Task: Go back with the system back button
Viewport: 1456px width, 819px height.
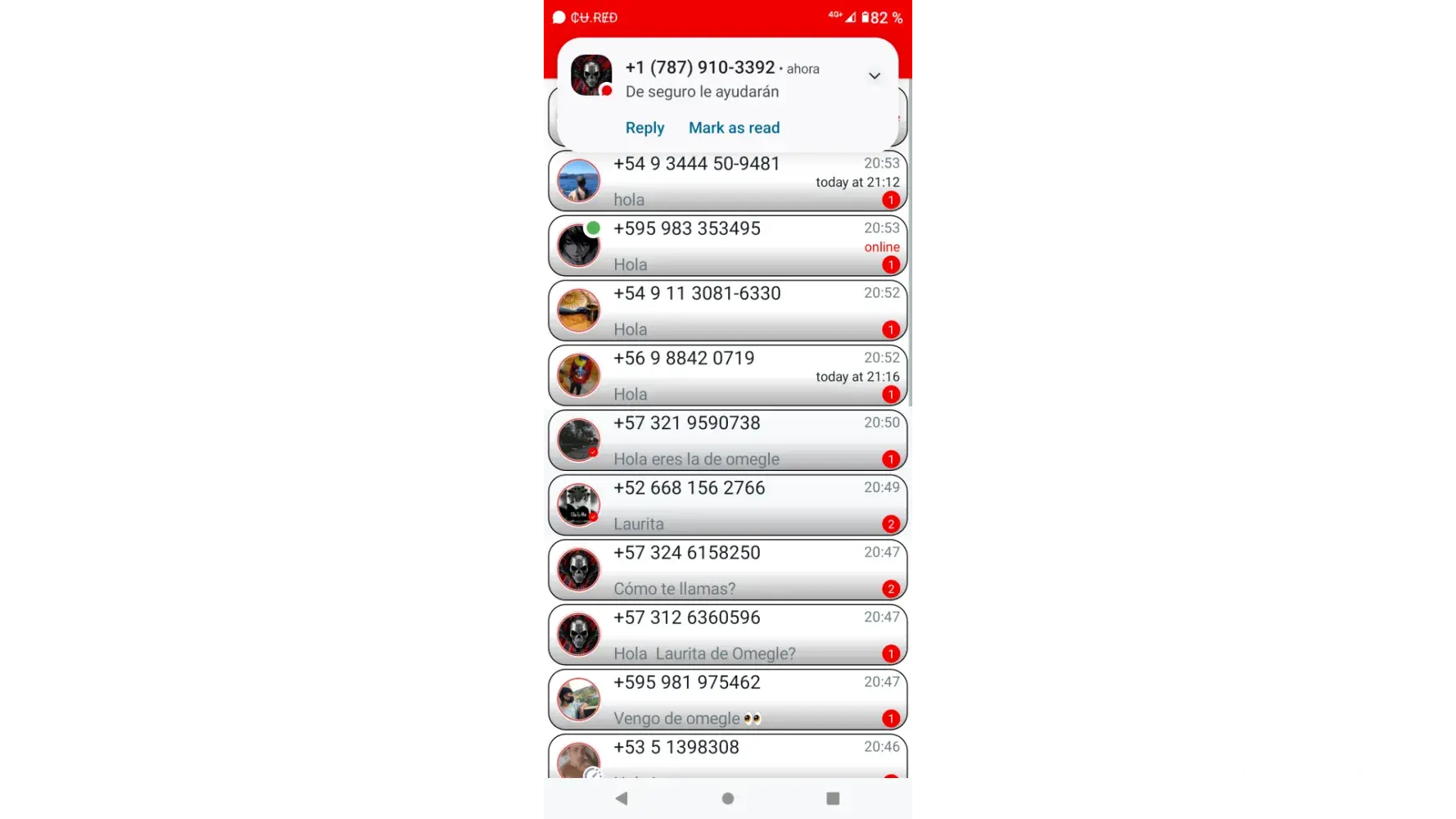Action: (622, 799)
